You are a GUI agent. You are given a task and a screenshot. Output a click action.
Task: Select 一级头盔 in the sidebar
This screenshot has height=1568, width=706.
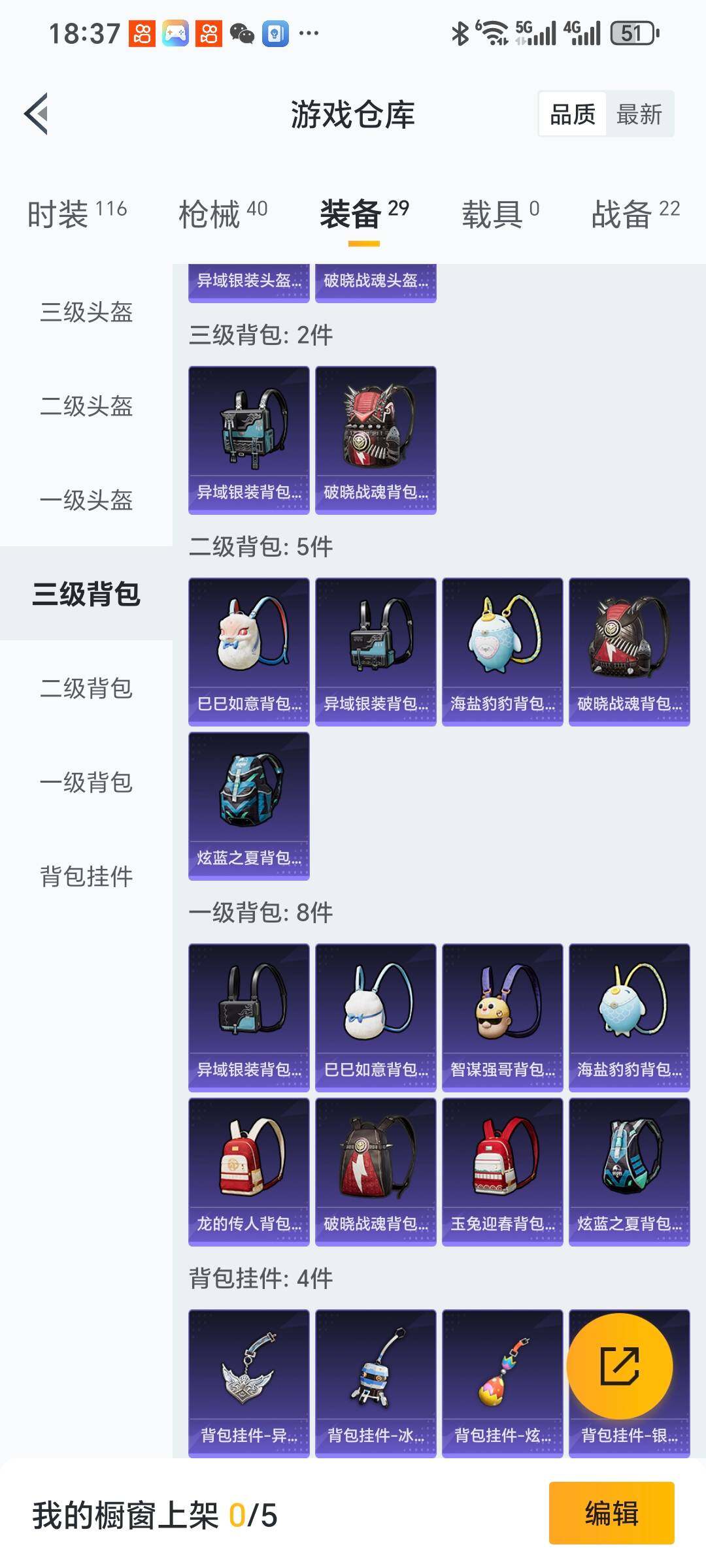point(86,500)
